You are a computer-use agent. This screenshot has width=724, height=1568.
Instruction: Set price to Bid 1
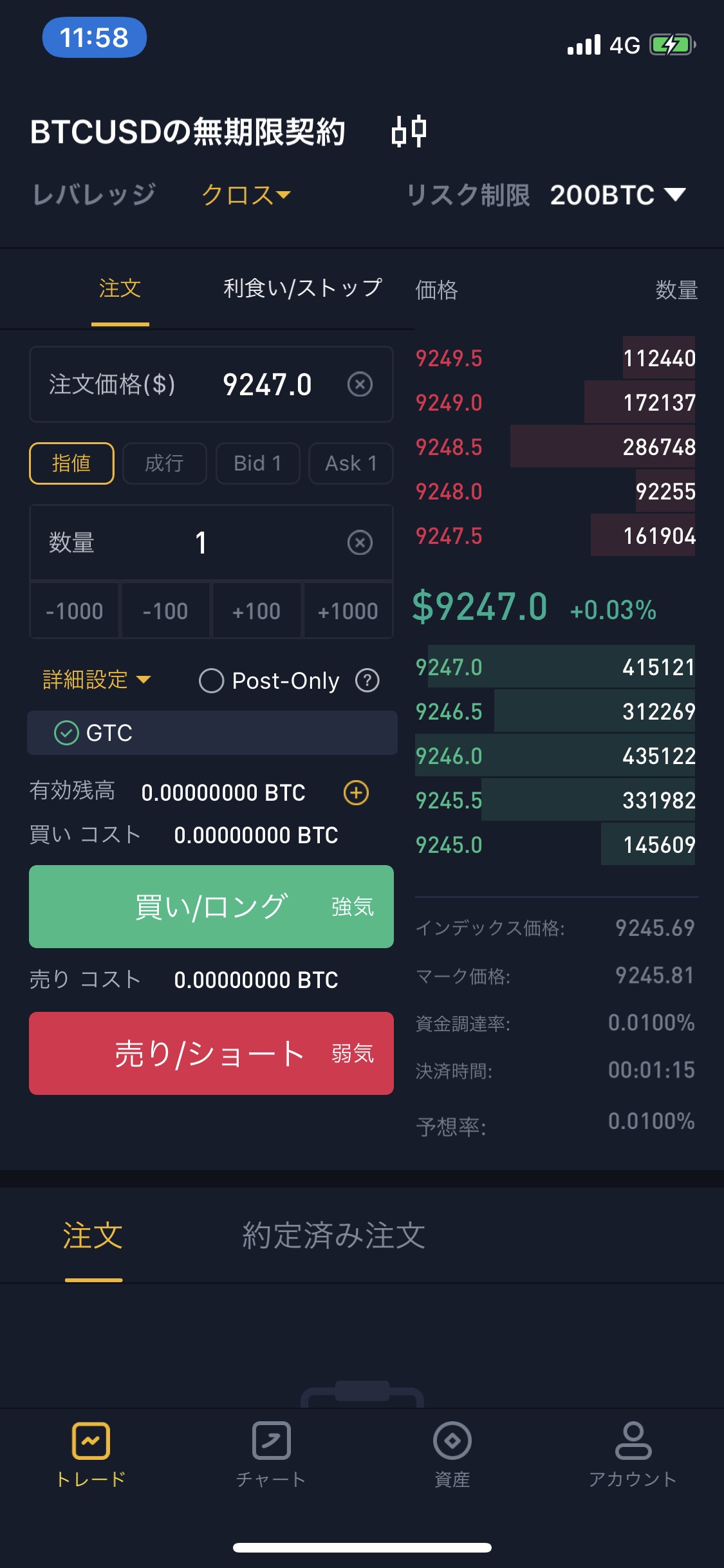pos(257,463)
